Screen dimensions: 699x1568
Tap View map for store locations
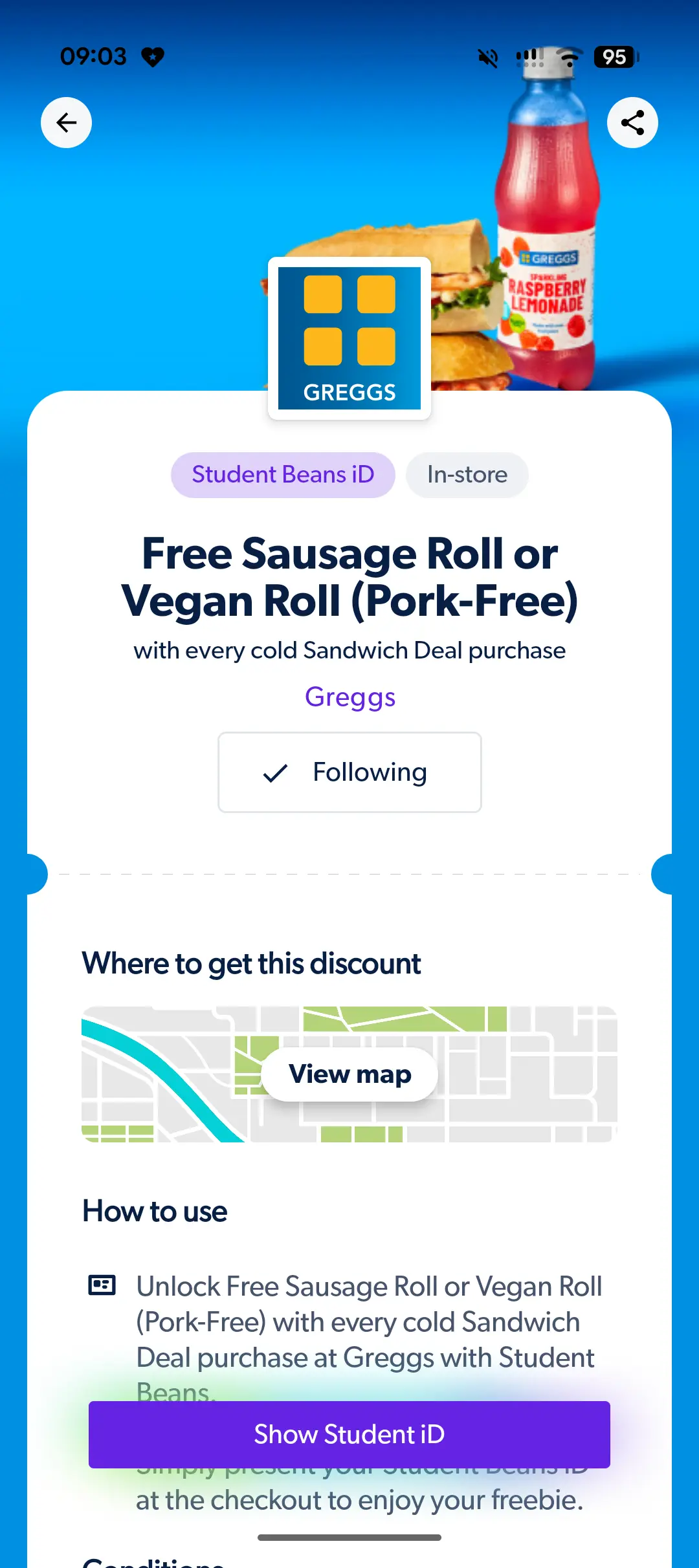pos(349,1074)
